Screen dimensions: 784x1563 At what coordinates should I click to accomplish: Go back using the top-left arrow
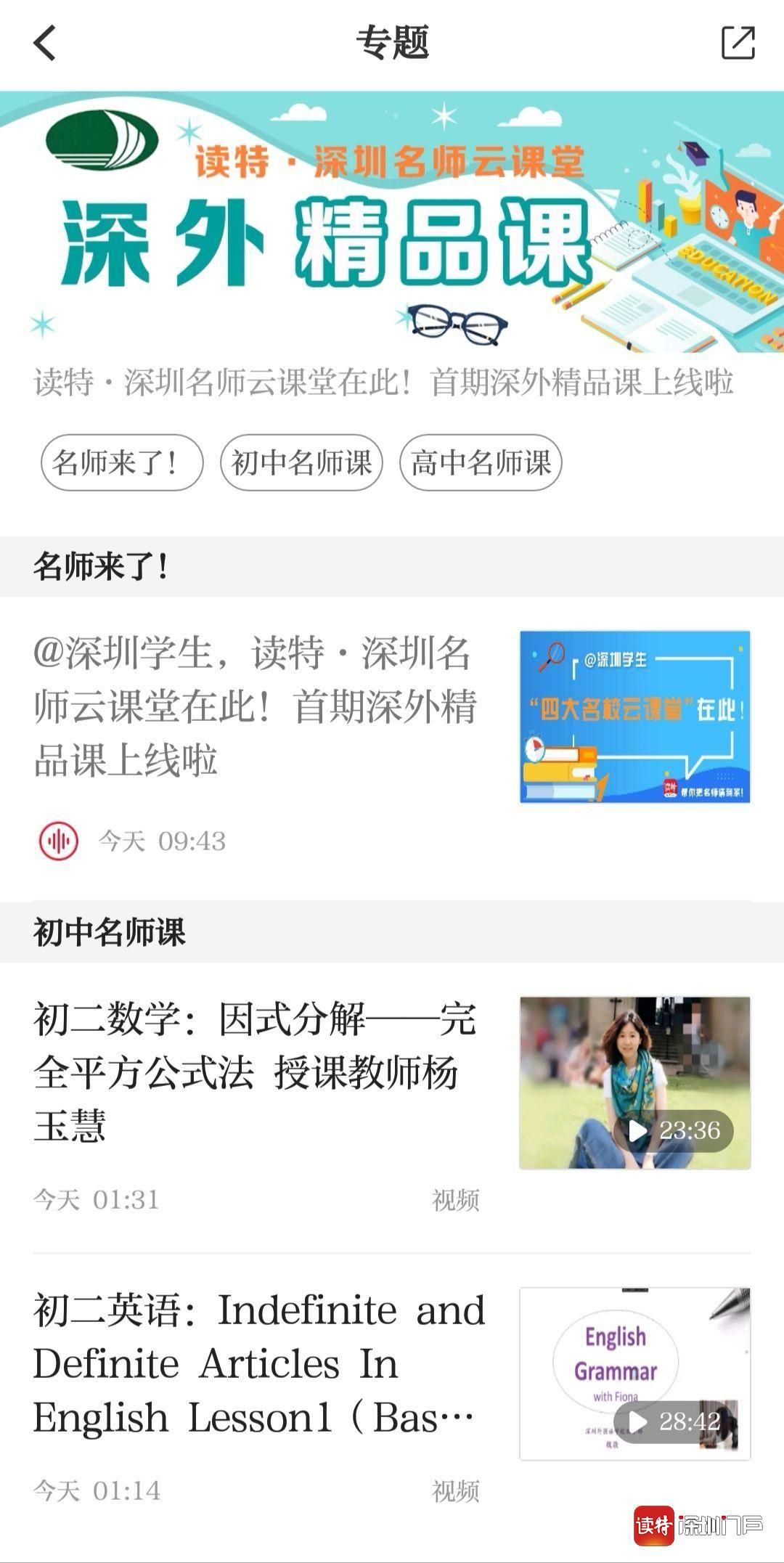point(45,43)
